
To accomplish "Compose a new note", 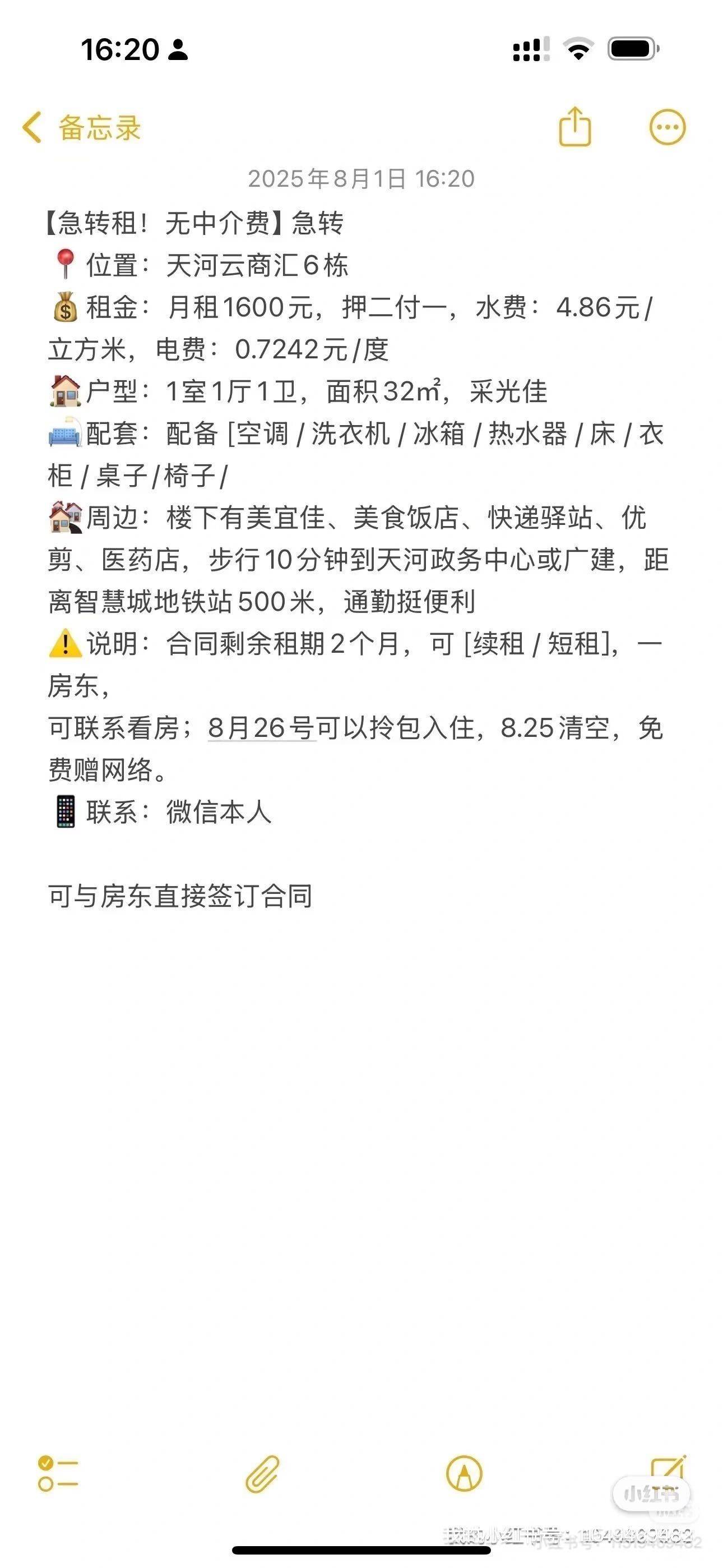I will pyautogui.click(x=668, y=1472).
